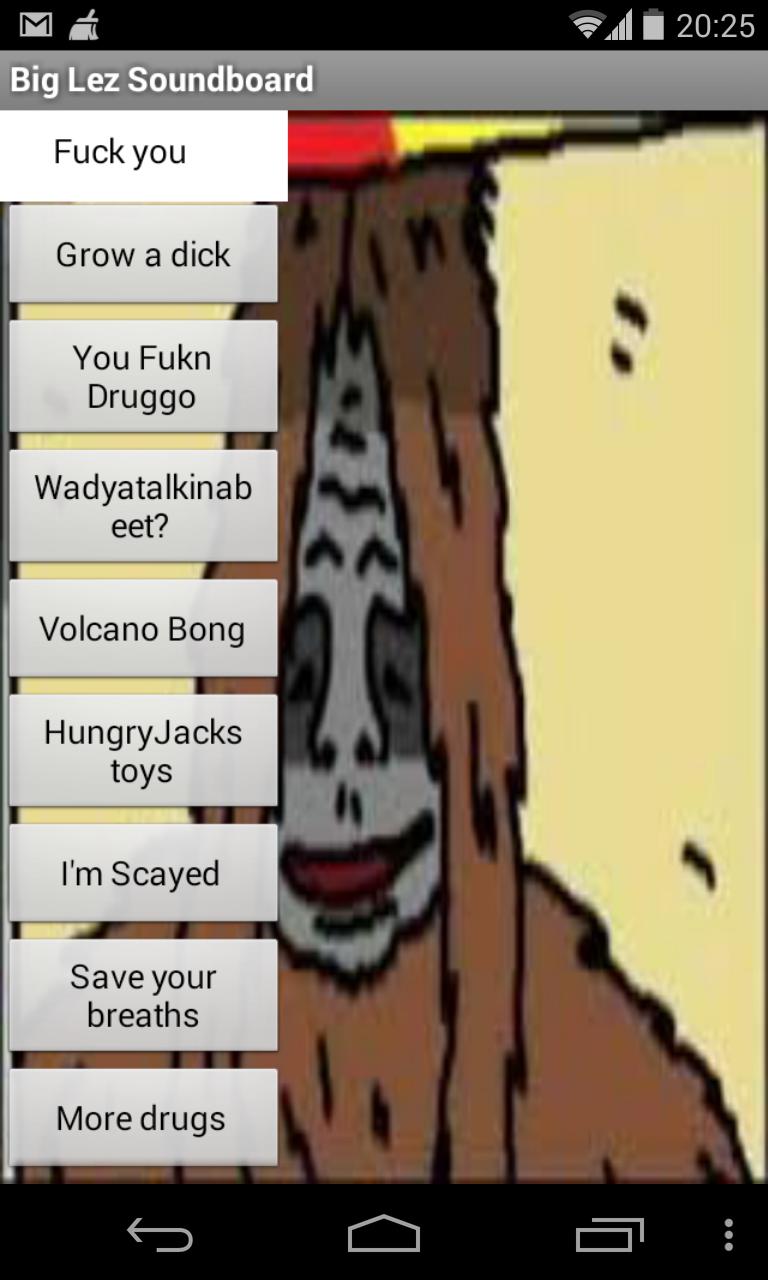Return to the home screen
Image resolution: width=768 pixels, height=1280 pixels.
(x=384, y=1235)
